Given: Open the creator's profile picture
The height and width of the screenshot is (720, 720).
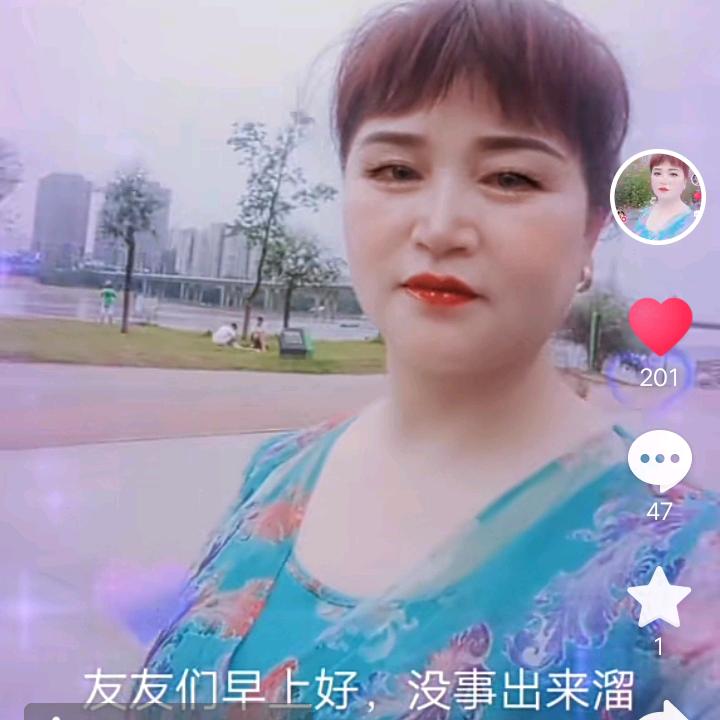Looking at the screenshot, I should [x=657, y=197].
